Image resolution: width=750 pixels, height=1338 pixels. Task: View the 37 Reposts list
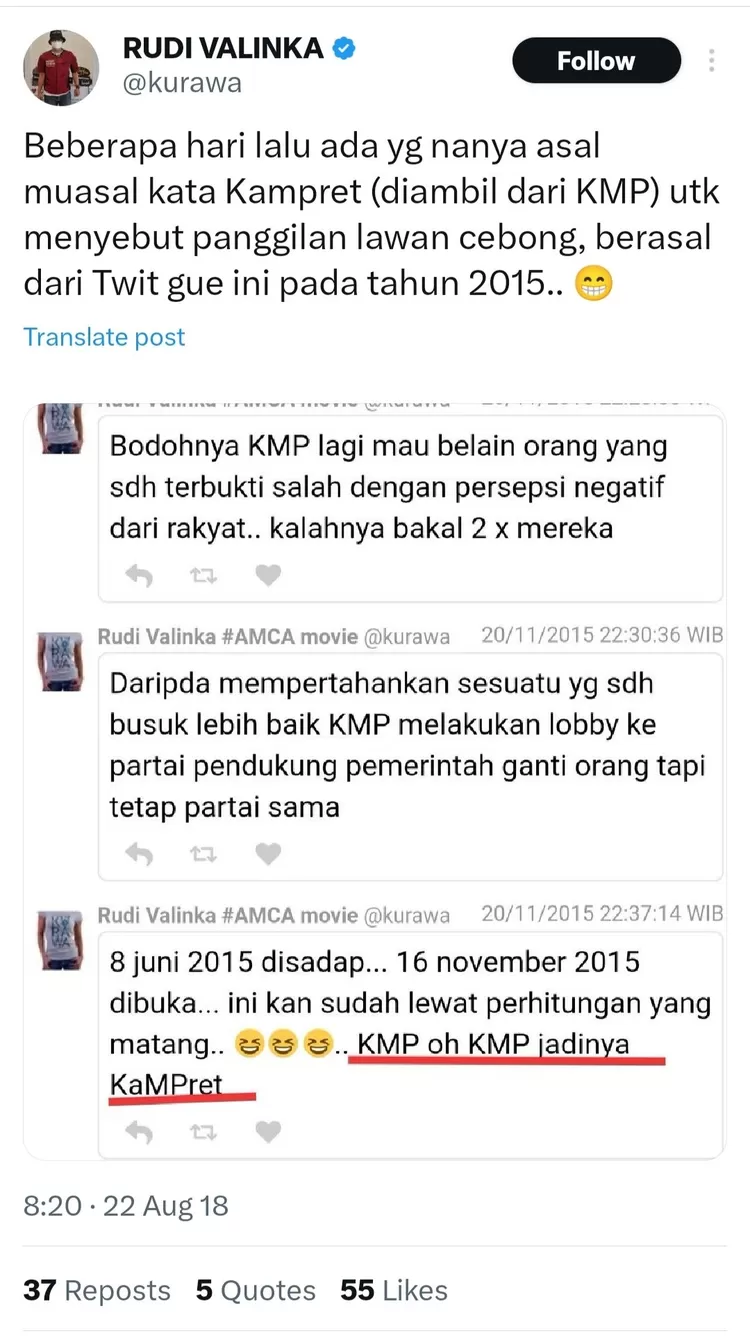pyautogui.click(x=97, y=1290)
